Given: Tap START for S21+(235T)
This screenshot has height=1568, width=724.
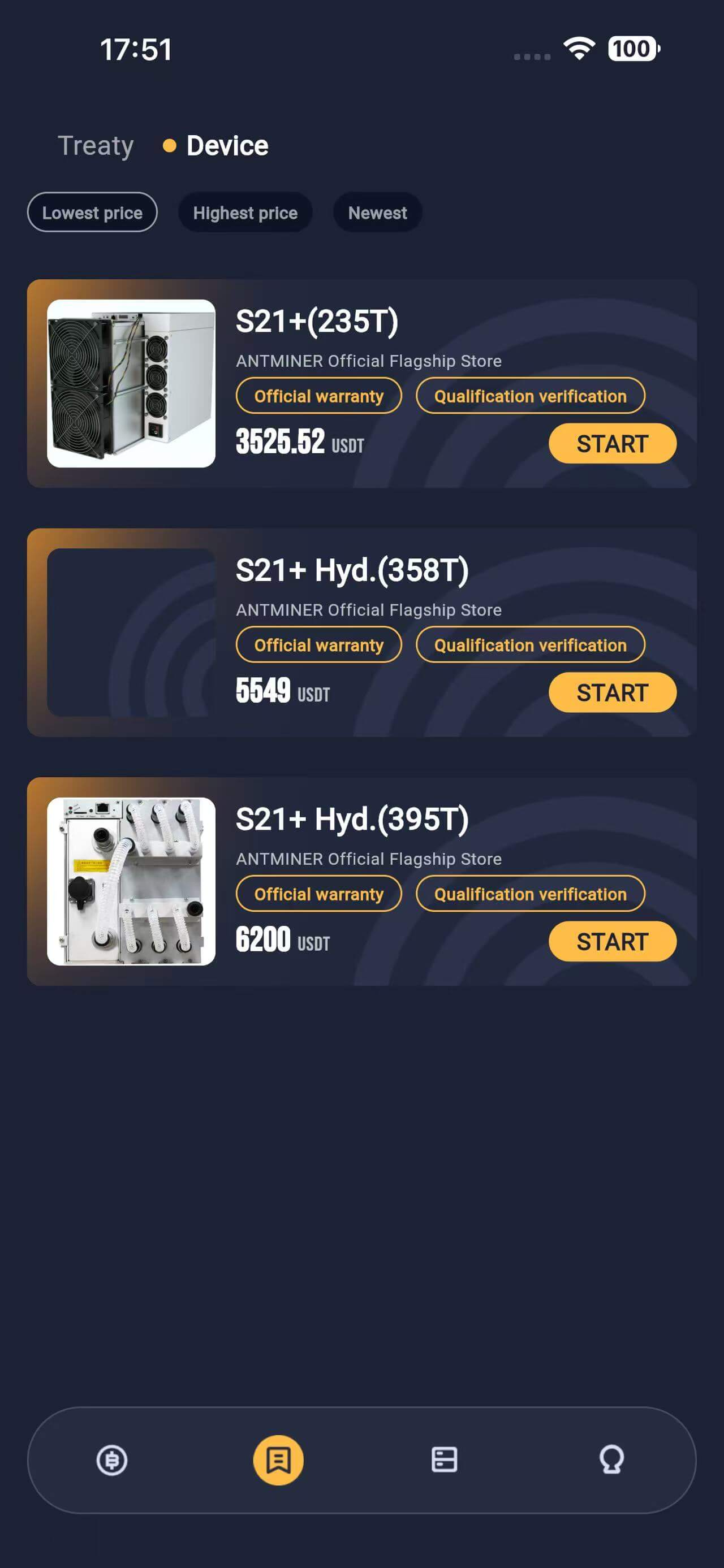Looking at the screenshot, I should point(612,444).
